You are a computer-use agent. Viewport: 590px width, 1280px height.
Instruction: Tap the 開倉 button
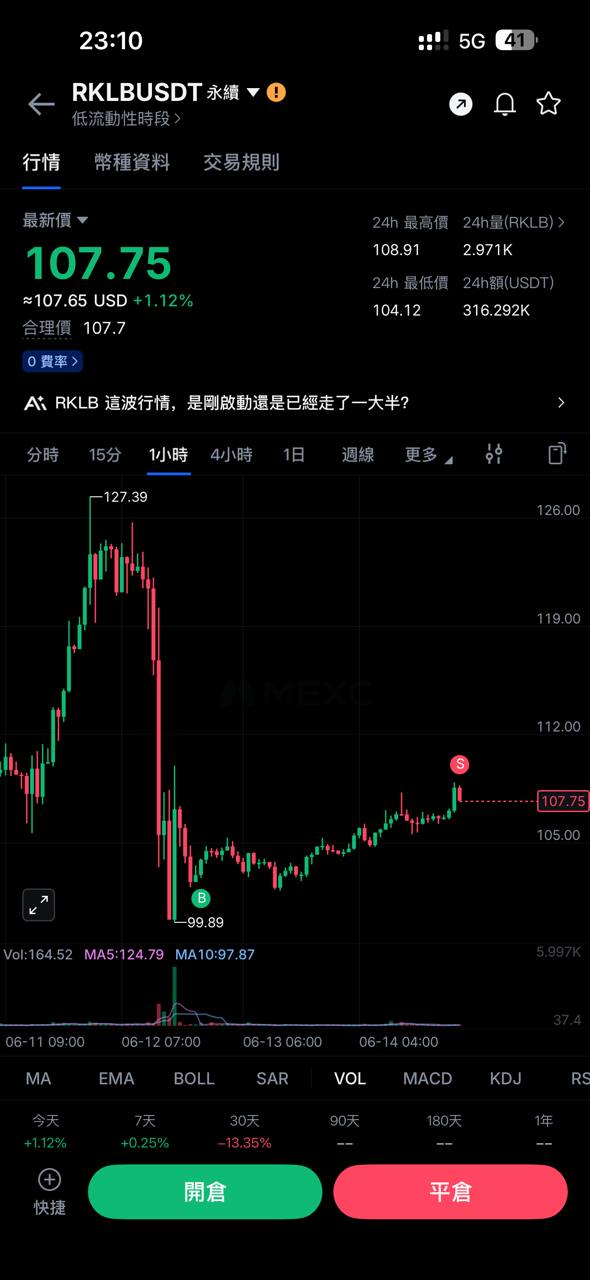[205, 1192]
